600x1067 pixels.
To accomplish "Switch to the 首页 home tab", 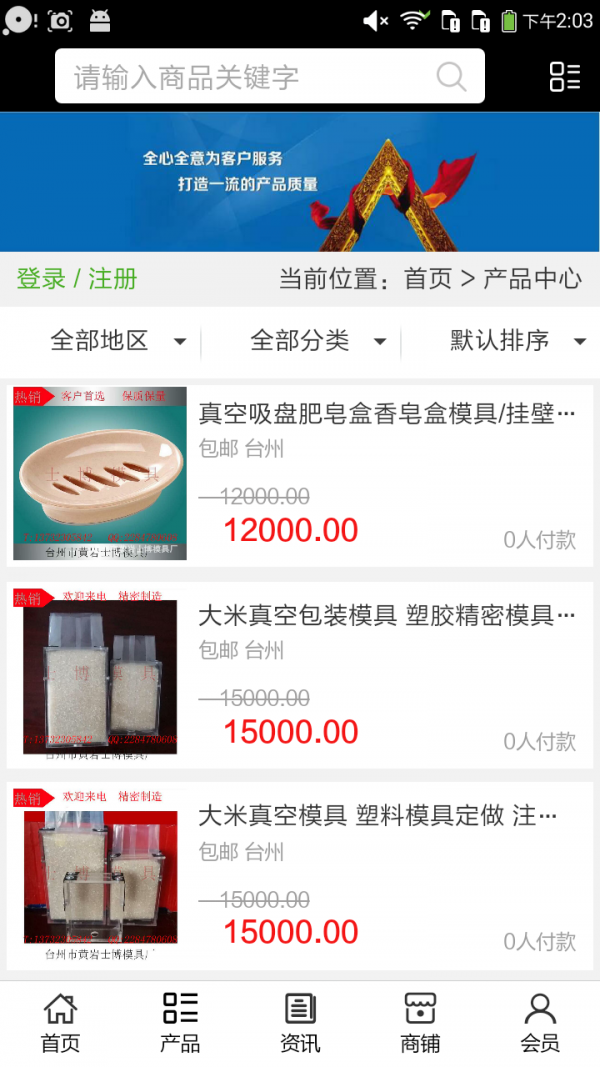I will pos(60,1023).
